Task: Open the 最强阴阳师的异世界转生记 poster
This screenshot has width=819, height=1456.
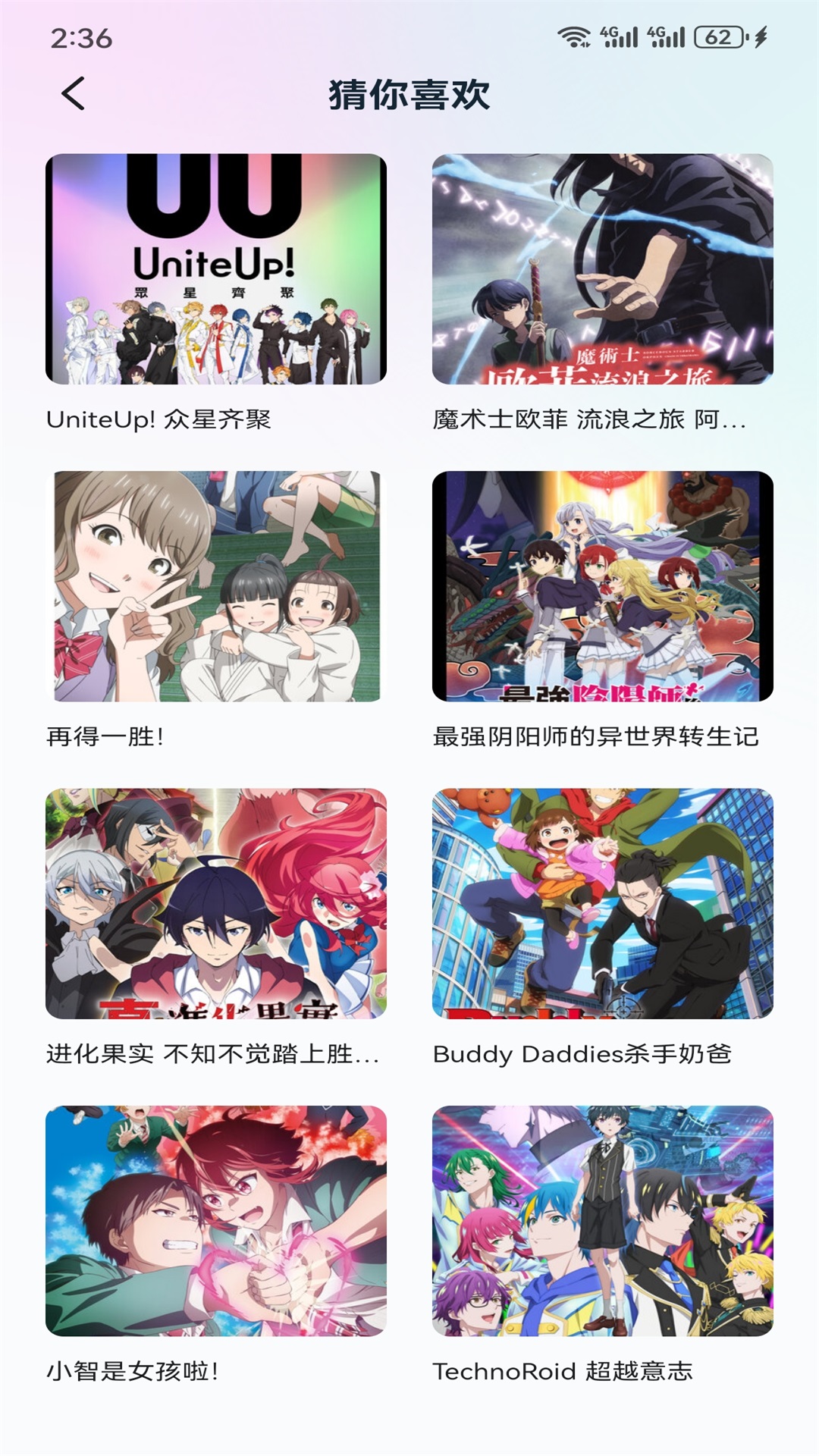Action: 603,588
